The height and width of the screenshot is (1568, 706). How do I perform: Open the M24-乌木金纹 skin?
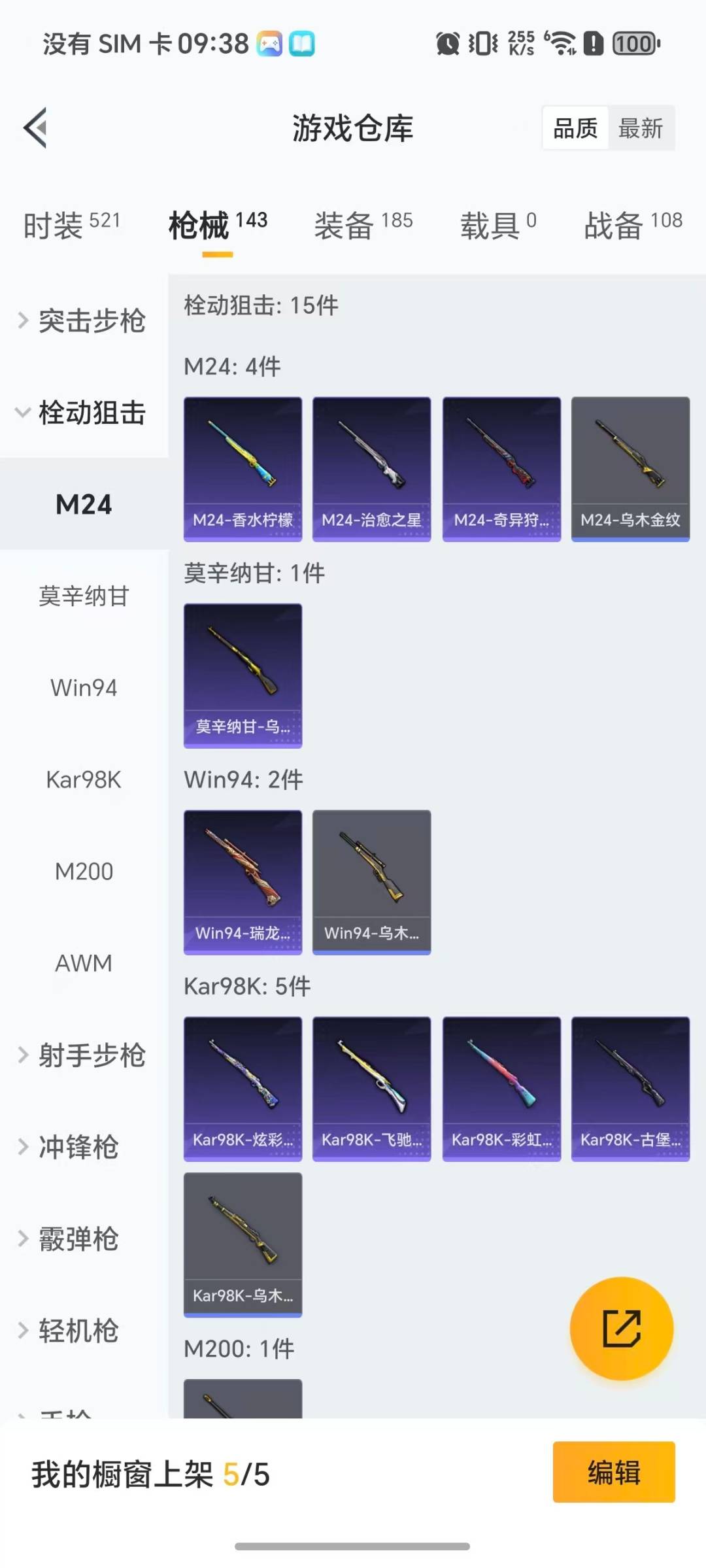point(630,469)
